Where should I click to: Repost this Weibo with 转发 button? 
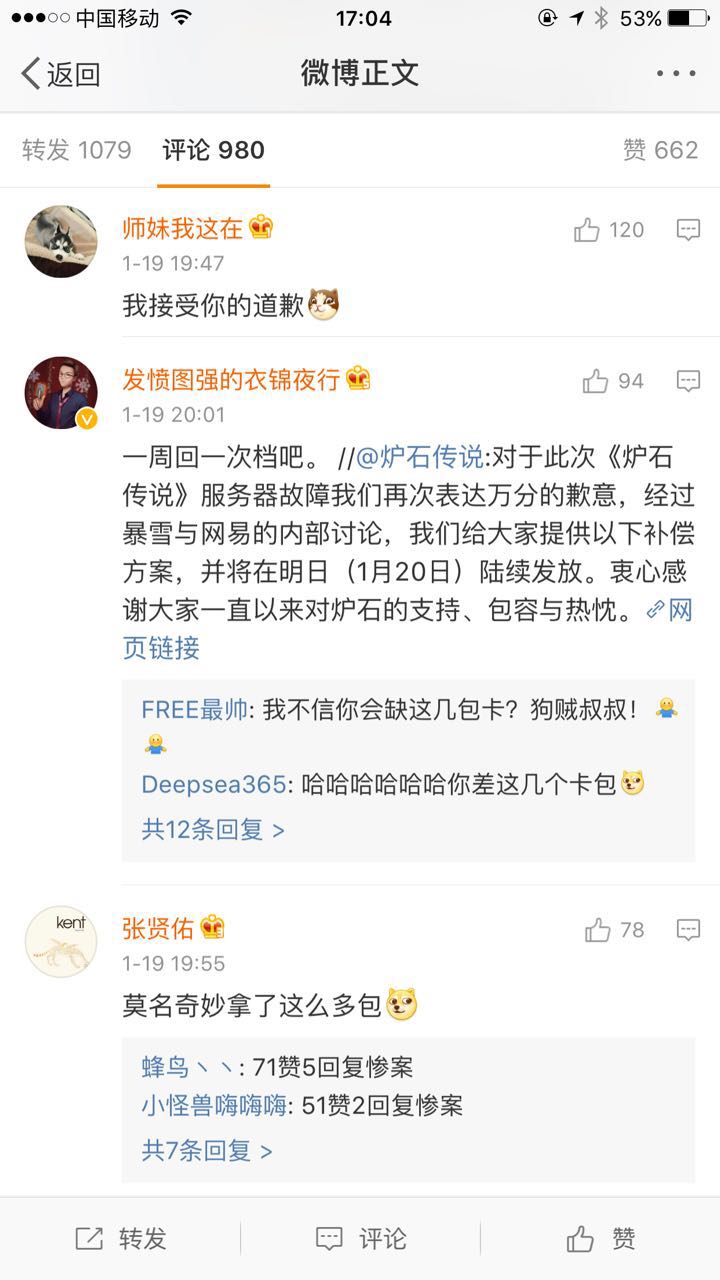tap(120, 1239)
